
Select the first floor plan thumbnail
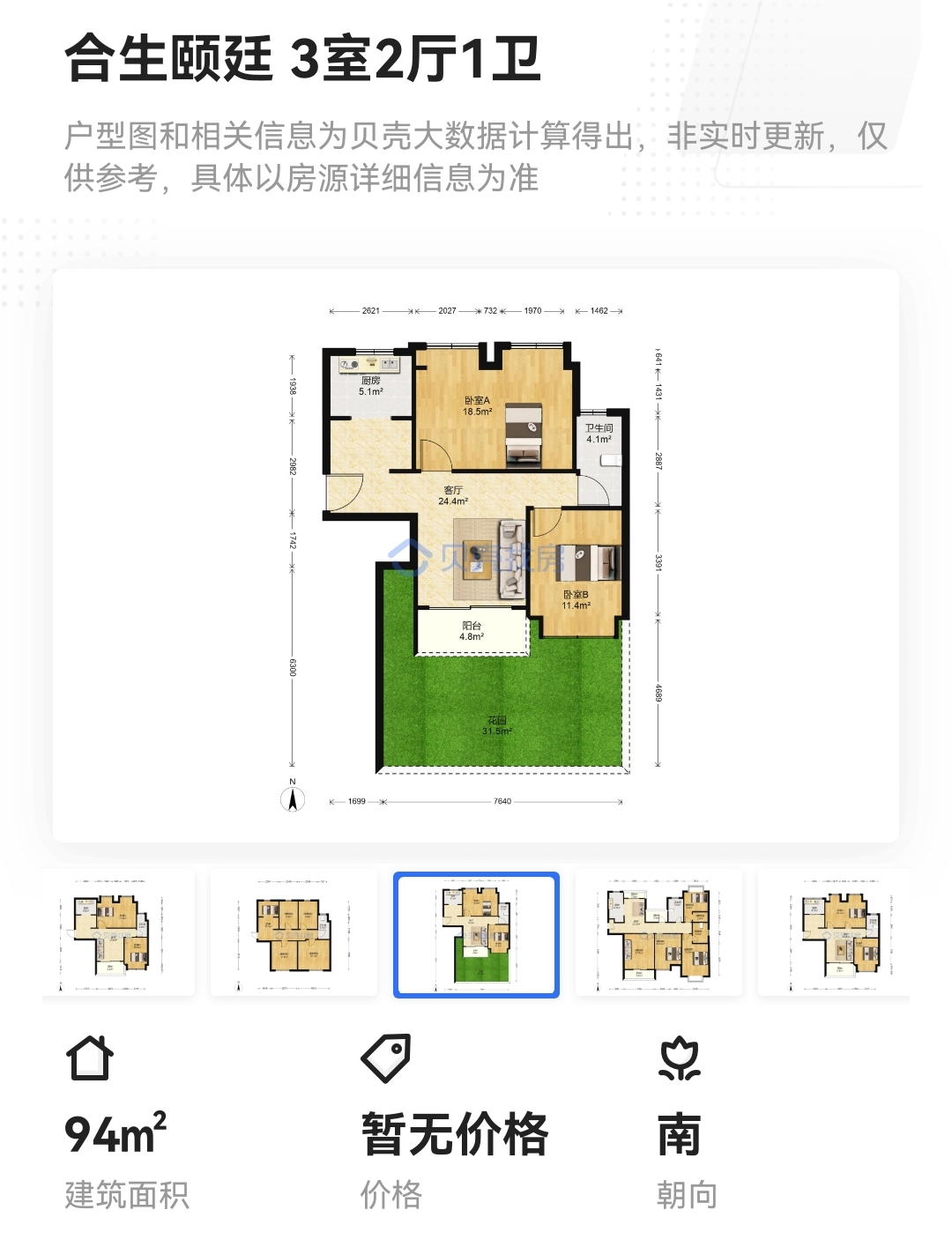click(x=118, y=933)
